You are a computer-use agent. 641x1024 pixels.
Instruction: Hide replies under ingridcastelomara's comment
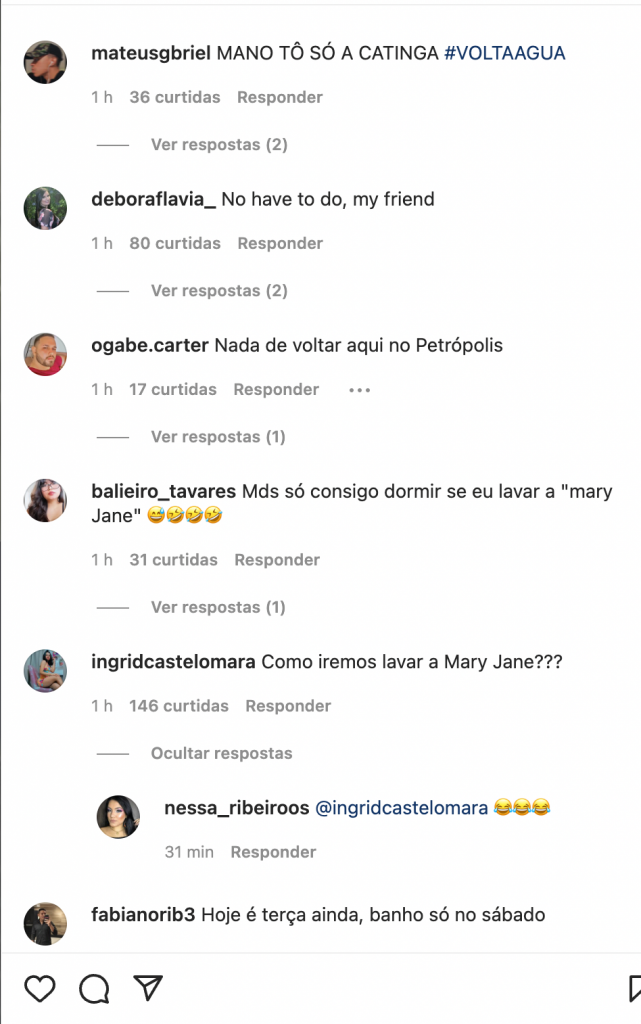(221, 753)
